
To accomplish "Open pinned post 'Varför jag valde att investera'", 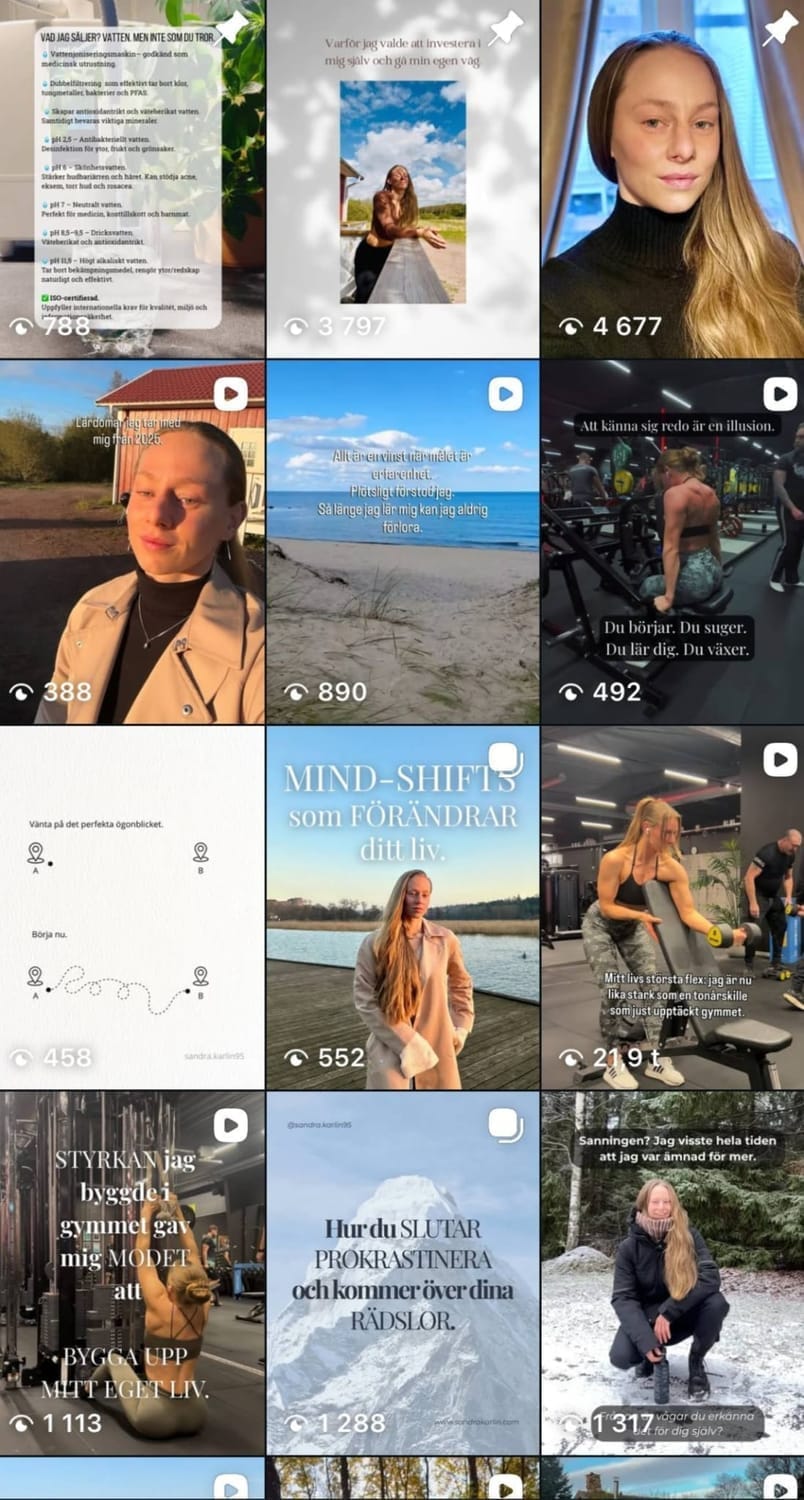I will click(402, 180).
